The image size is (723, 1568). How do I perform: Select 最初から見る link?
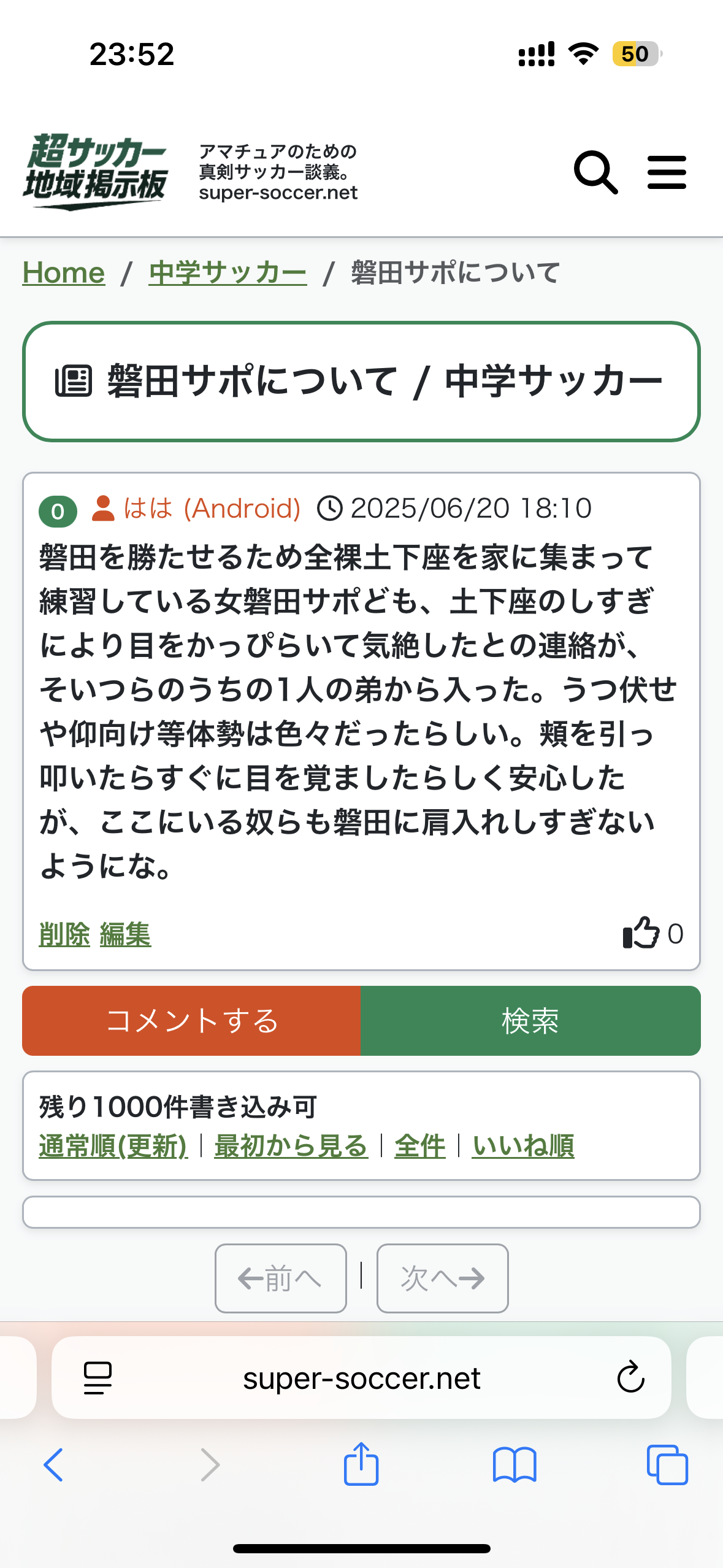click(x=291, y=1146)
